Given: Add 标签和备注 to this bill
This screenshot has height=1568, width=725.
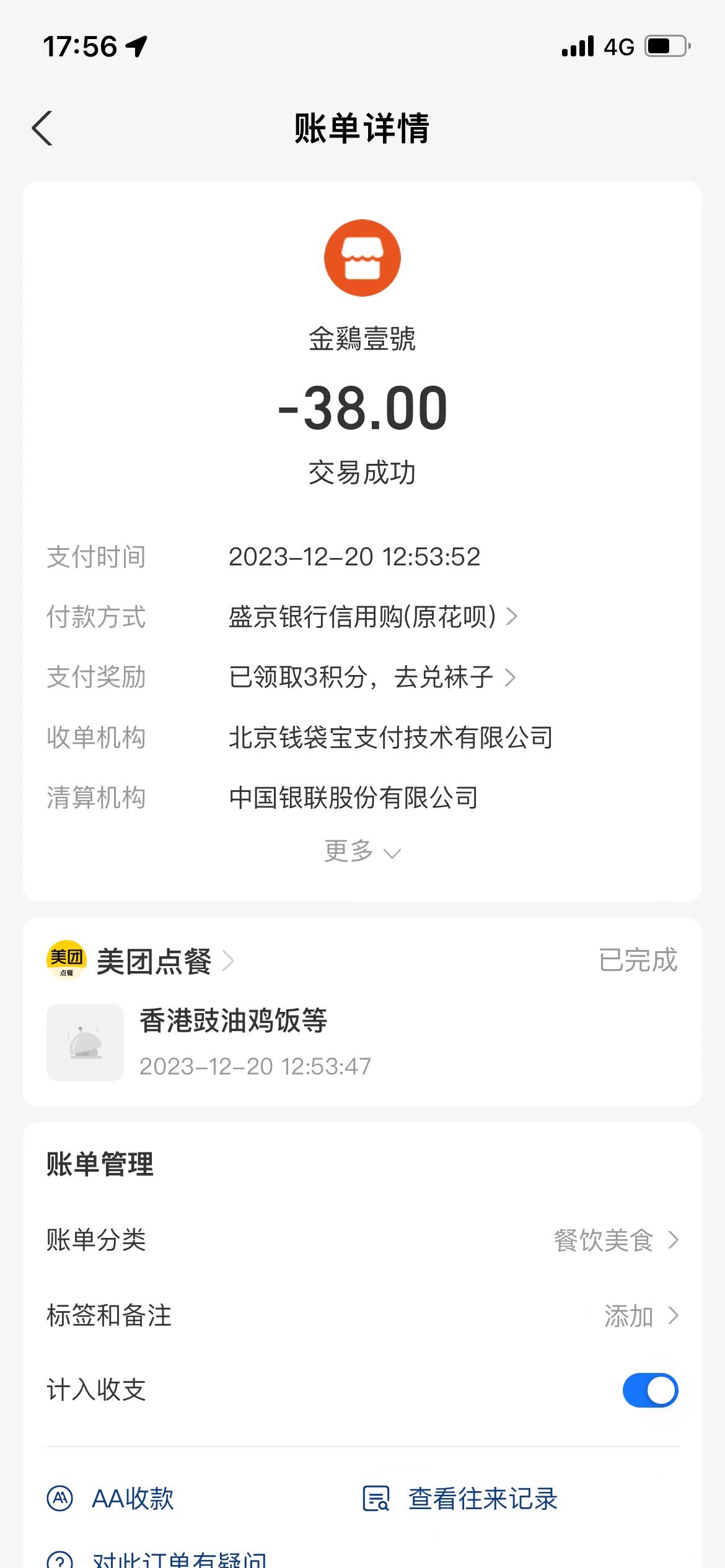Looking at the screenshot, I should click(x=362, y=1315).
